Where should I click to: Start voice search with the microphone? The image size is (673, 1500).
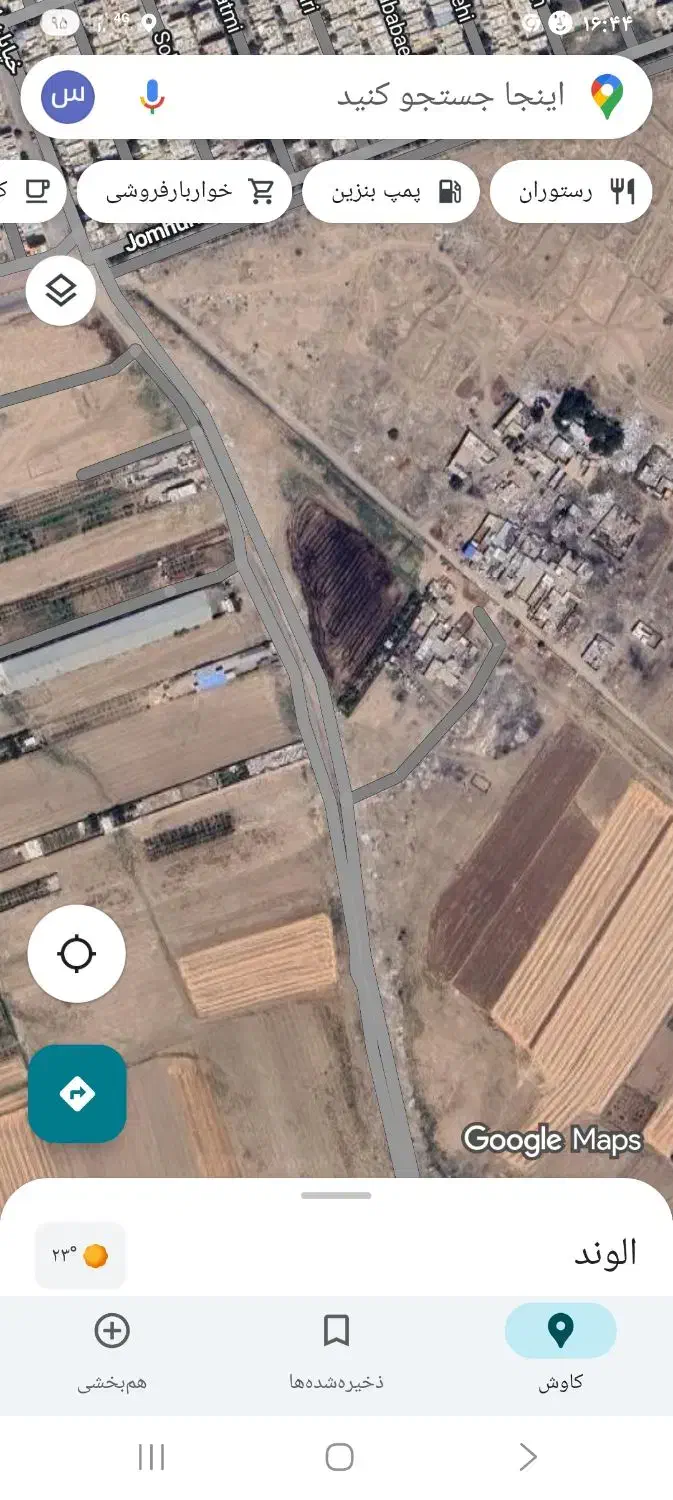click(x=152, y=97)
